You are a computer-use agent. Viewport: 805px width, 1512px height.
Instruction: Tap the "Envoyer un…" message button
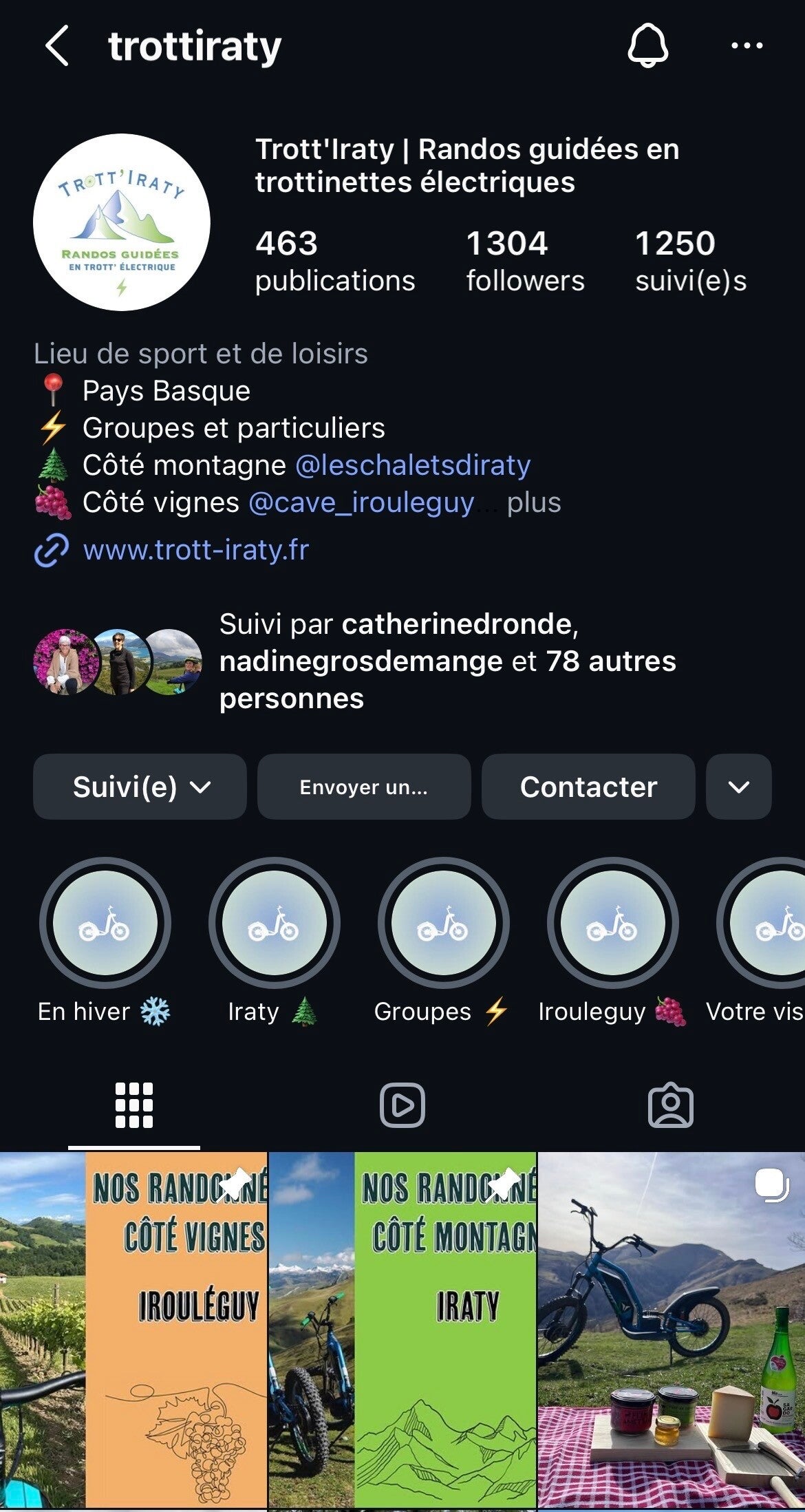click(364, 787)
